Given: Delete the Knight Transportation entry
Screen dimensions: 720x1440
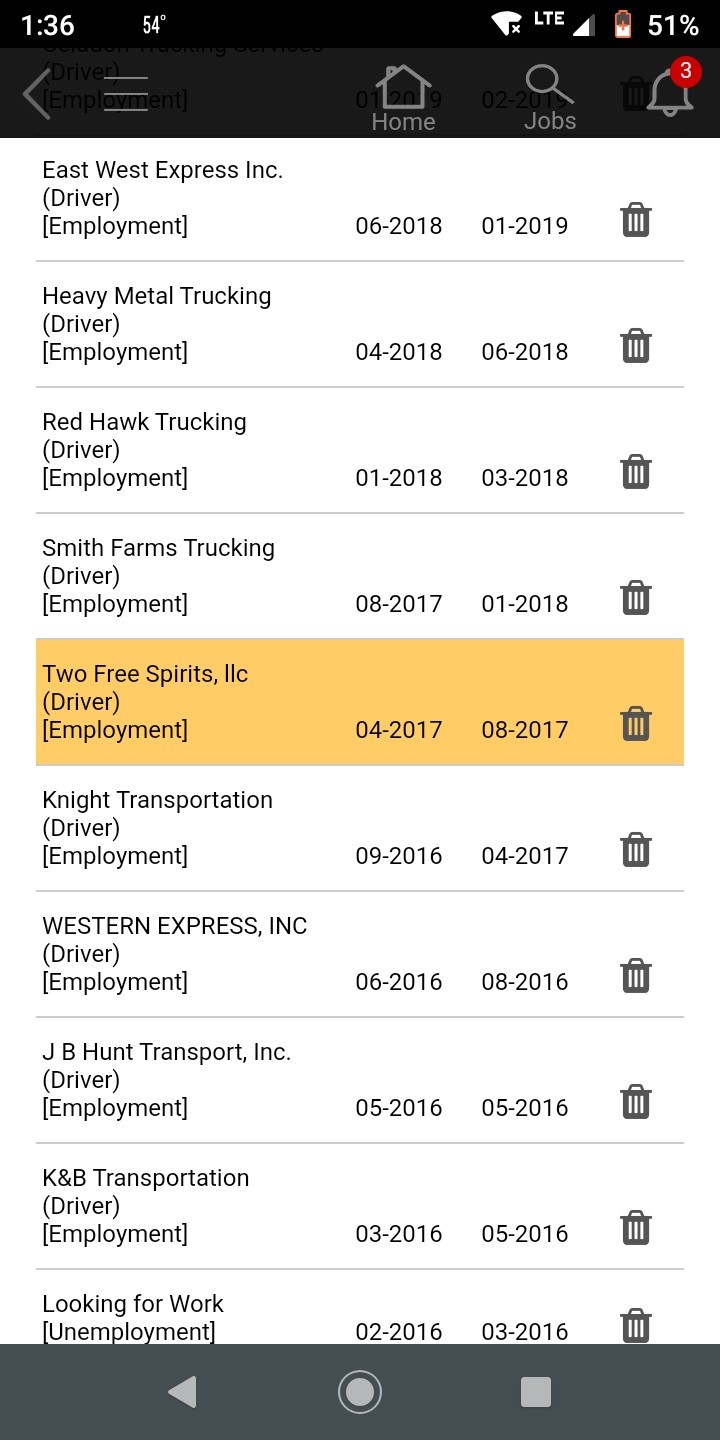Looking at the screenshot, I should click(x=636, y=849).
